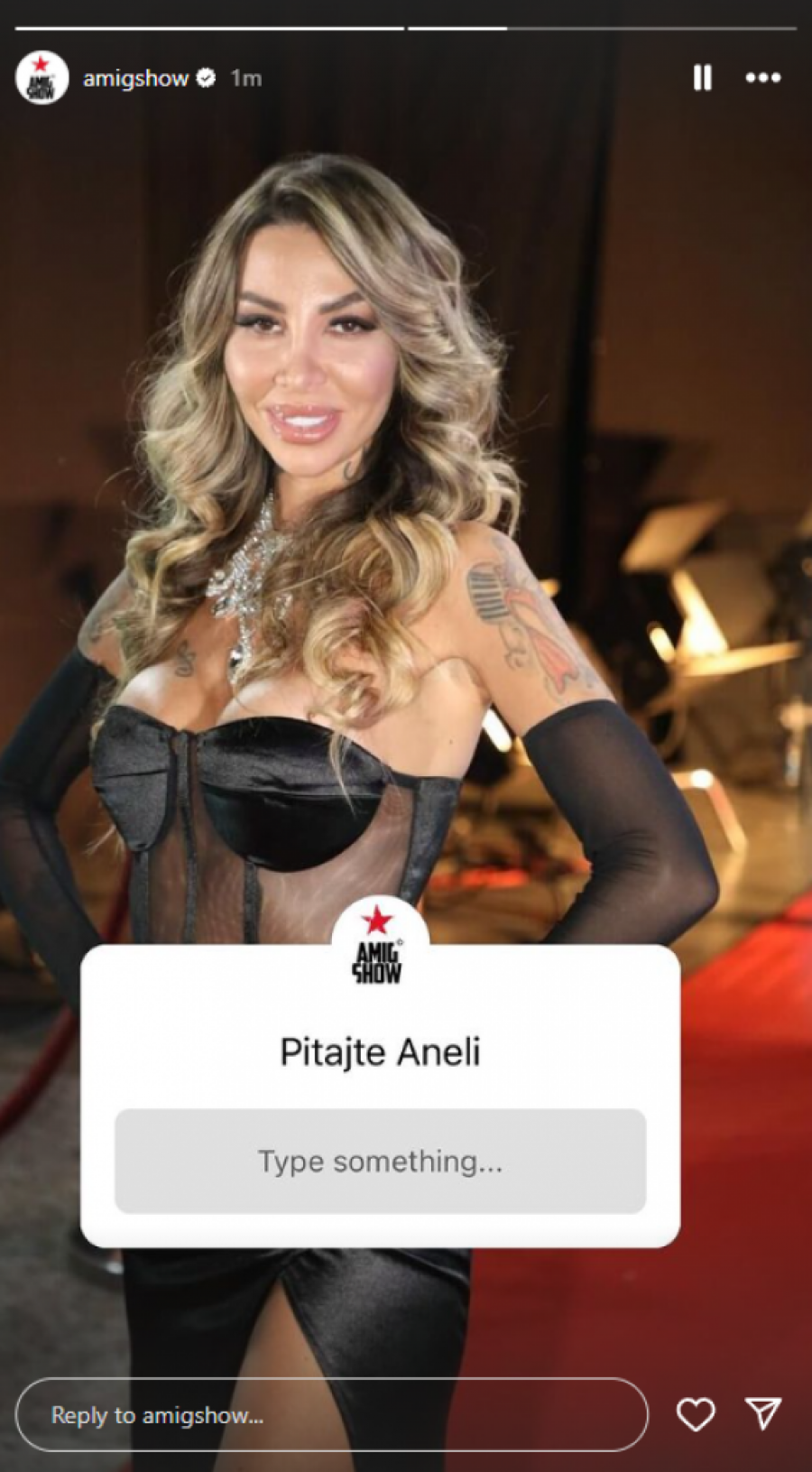
Task: Like this story with the heart
Action: [x=696, y=1414]
